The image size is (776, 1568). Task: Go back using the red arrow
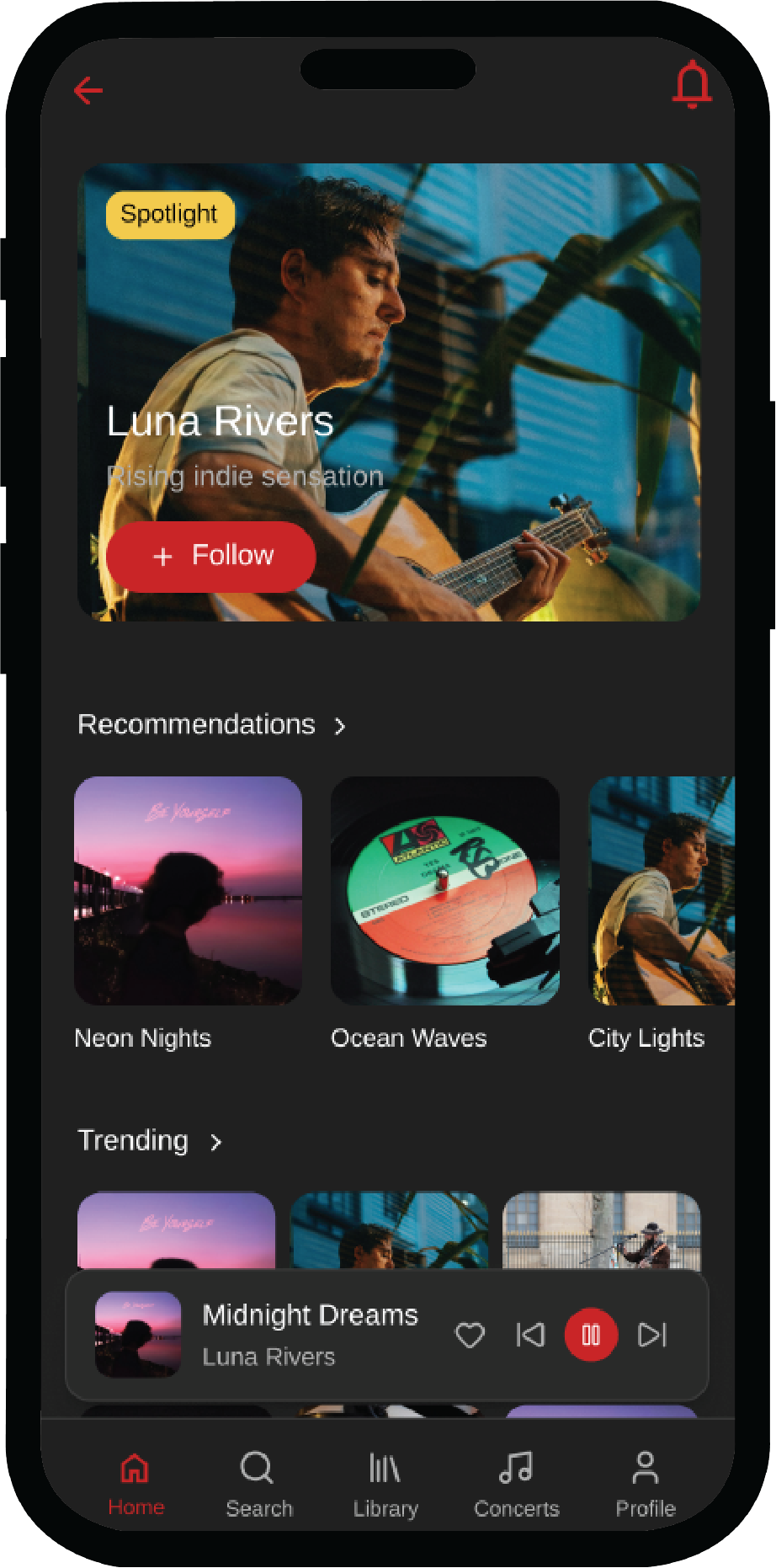tap(88, 90)
